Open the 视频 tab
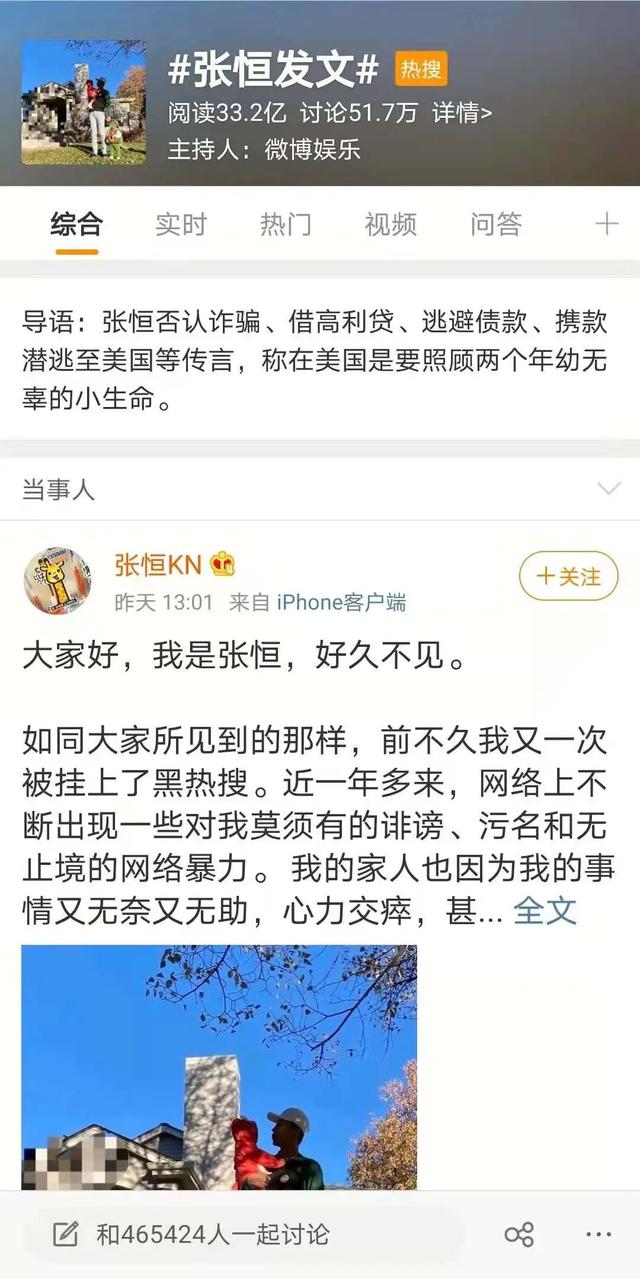 (390, 225)
